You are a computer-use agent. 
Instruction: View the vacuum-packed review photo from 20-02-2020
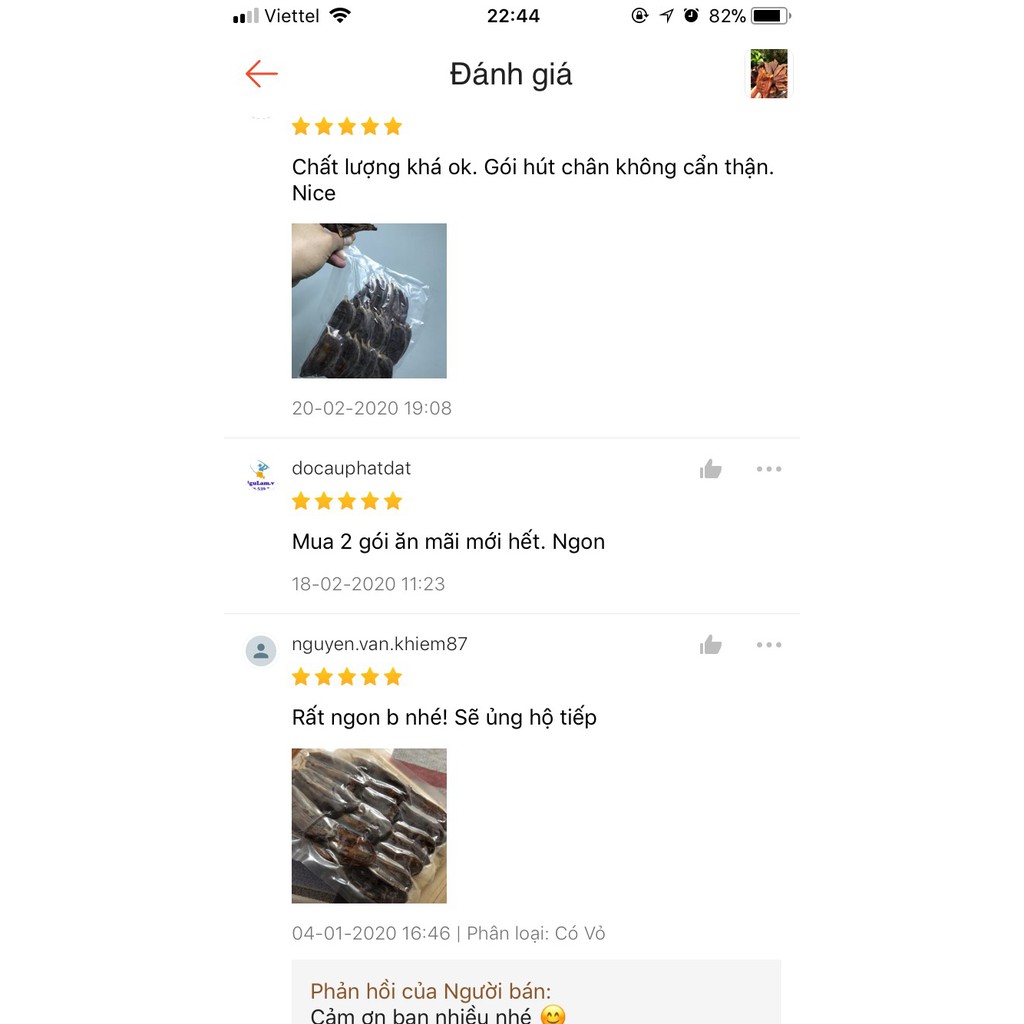369,301
